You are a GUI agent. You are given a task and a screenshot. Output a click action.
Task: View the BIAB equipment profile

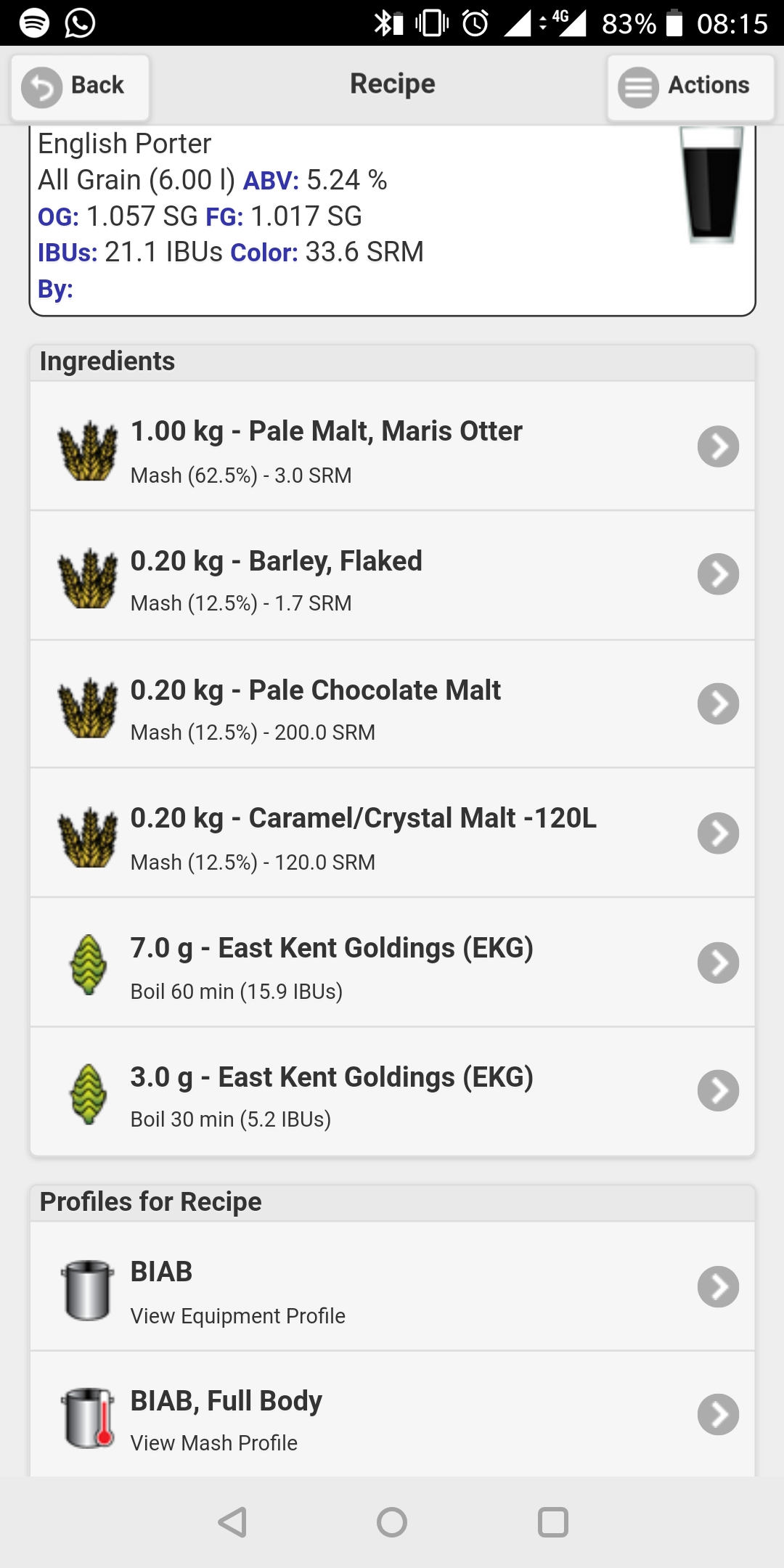click(392, 1286)
